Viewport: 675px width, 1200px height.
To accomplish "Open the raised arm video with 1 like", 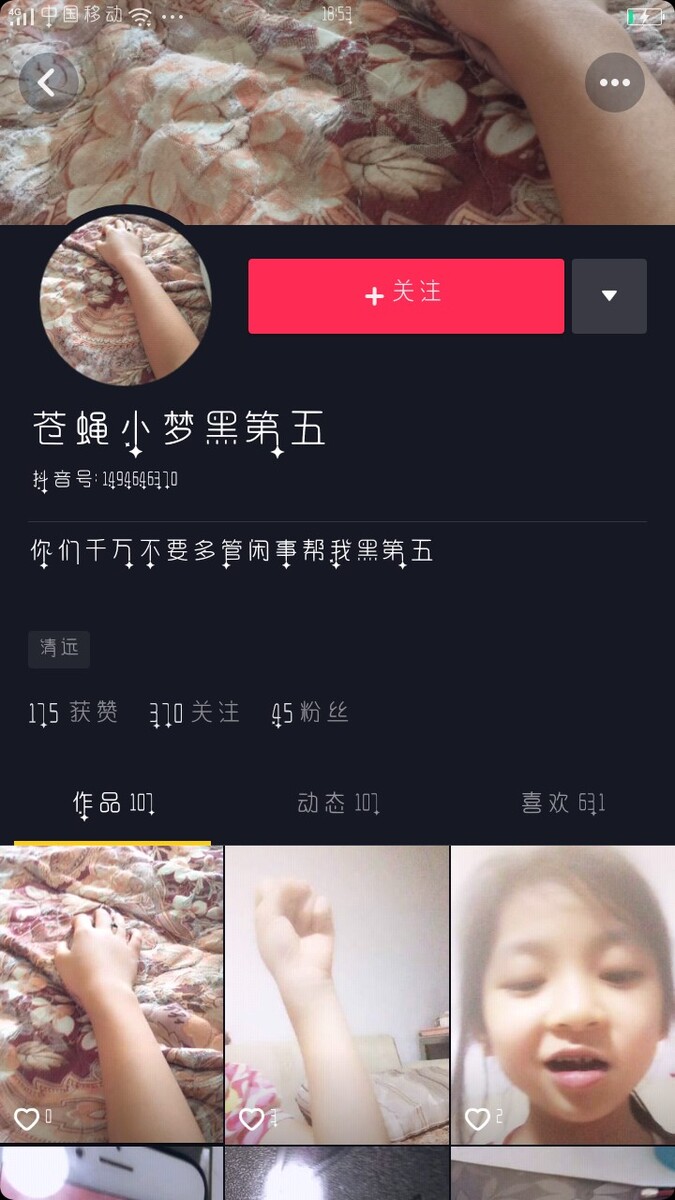I will pos(337,993).
